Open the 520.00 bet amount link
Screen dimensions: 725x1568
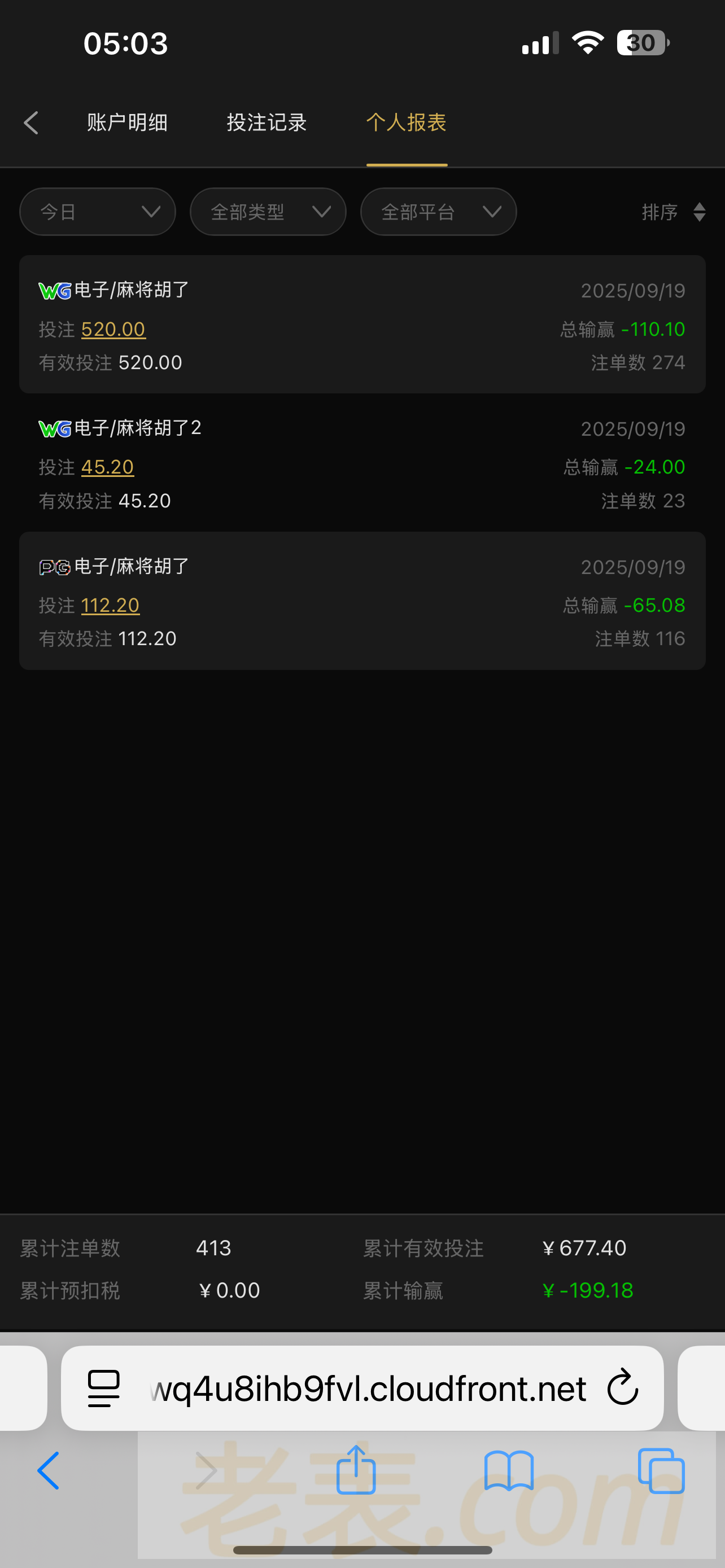pos(113,329)
